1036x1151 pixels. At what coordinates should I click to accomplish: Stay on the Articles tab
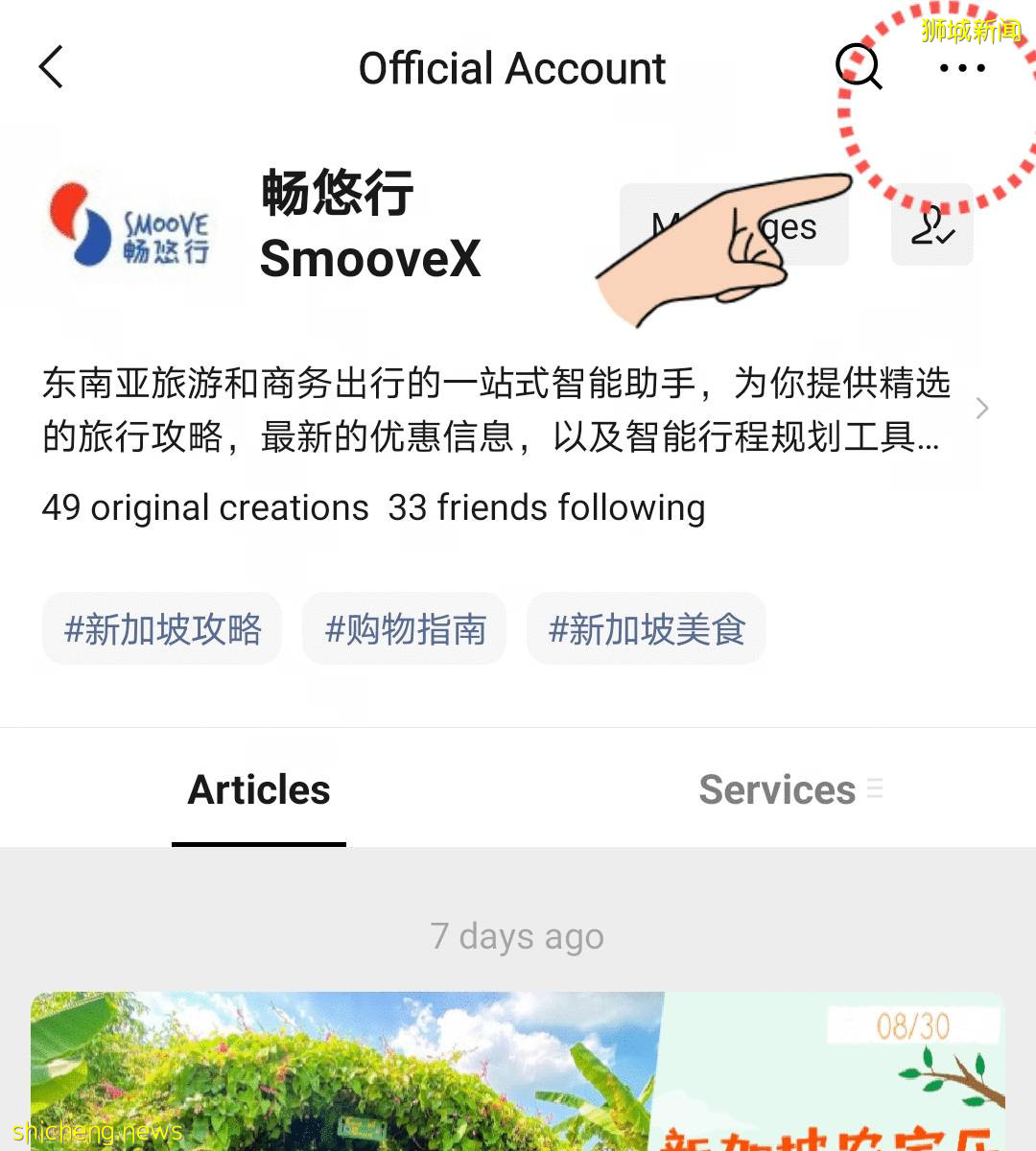(x=258, y=789)
